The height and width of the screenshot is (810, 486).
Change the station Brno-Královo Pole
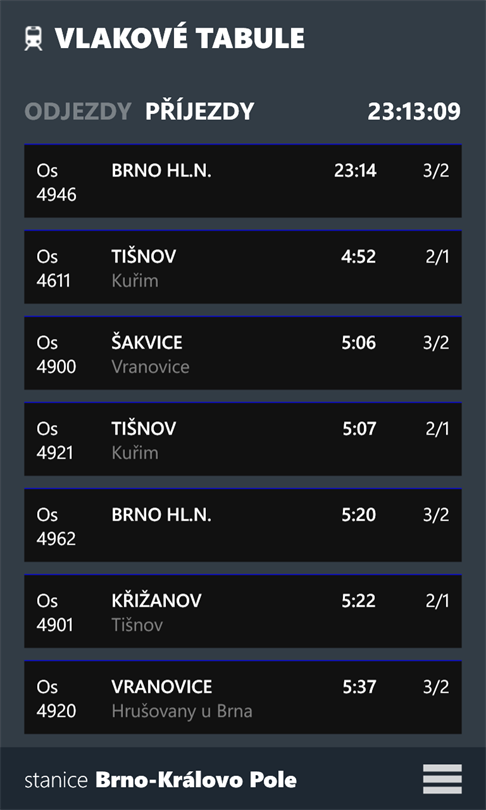[x=161, y=780]
